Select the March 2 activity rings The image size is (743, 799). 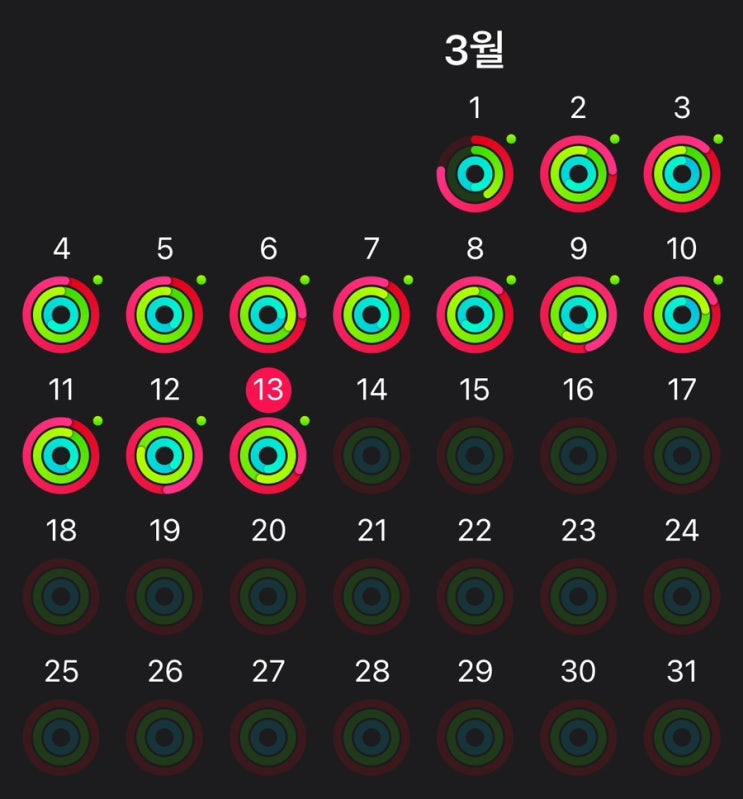coord(578,174)
